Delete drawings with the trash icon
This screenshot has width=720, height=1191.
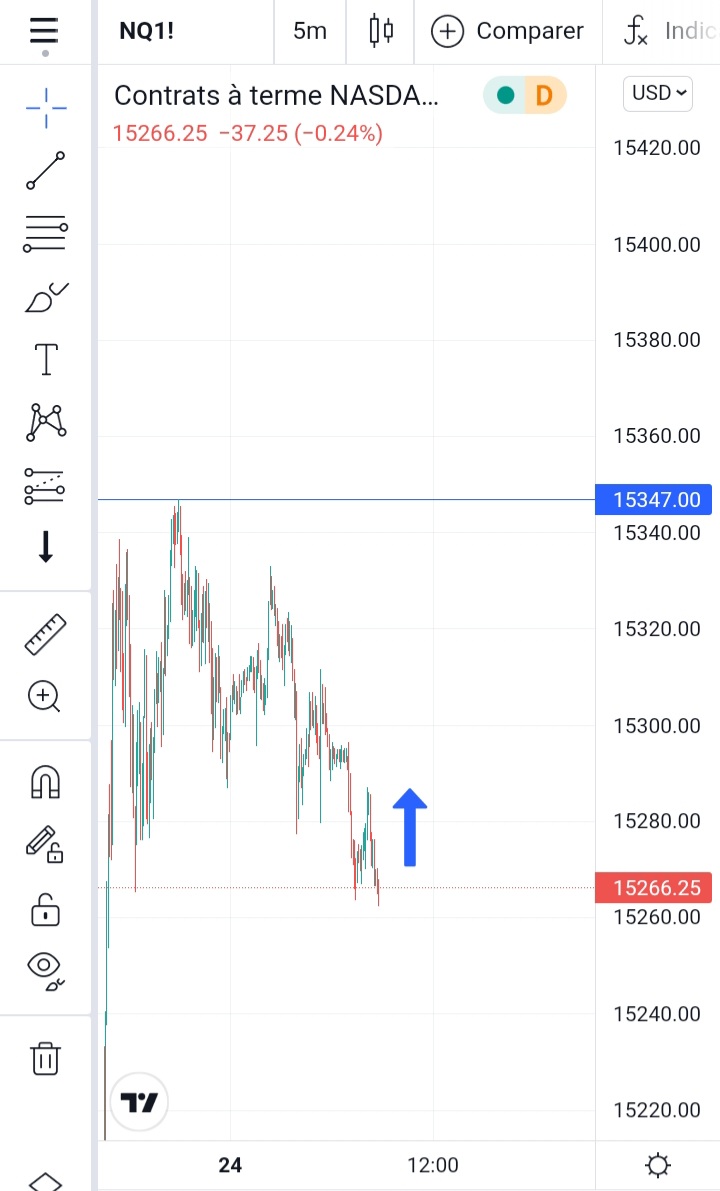point(45,1058)
